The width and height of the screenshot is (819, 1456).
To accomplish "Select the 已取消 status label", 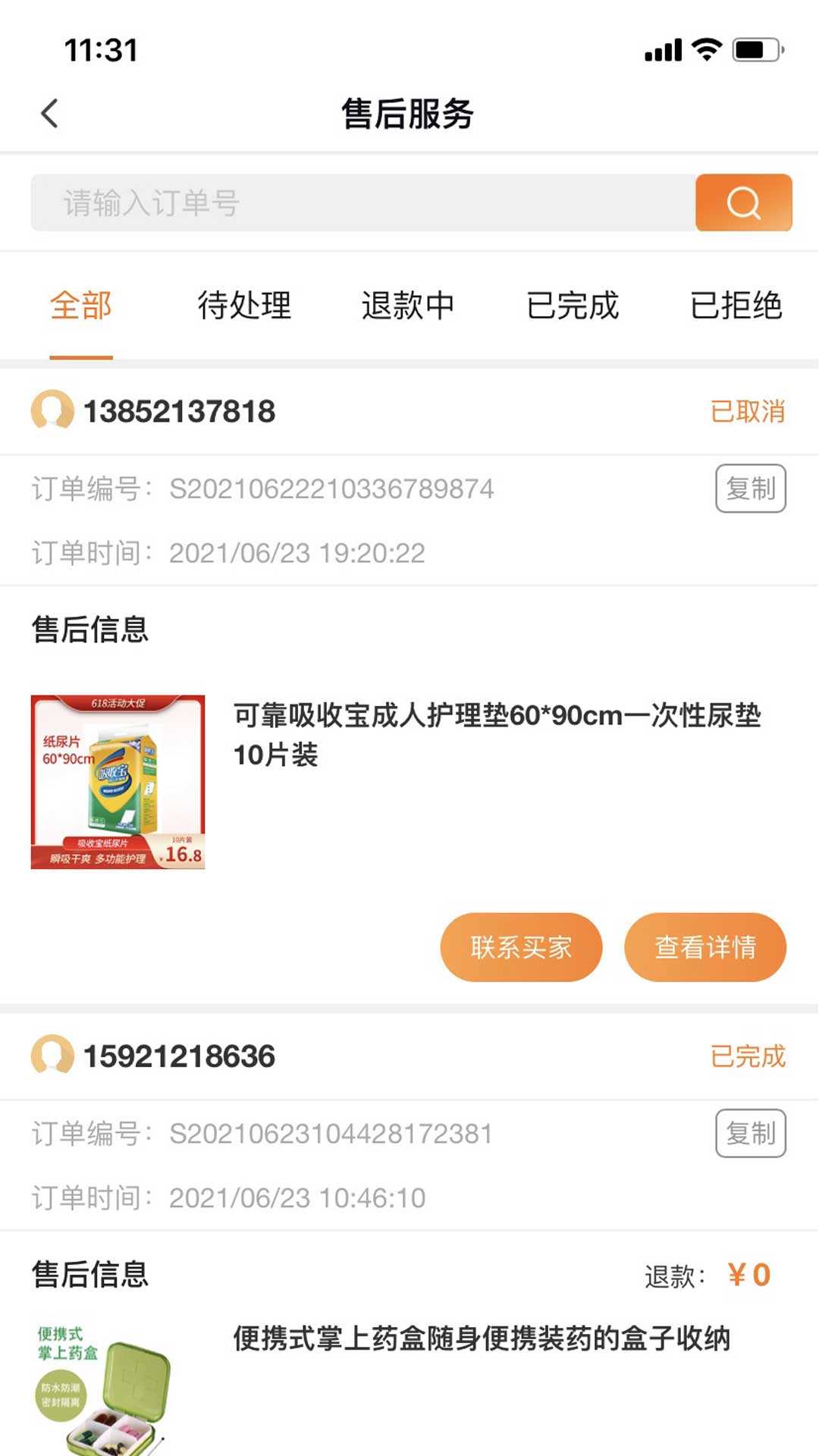I will tap(748, 412).
